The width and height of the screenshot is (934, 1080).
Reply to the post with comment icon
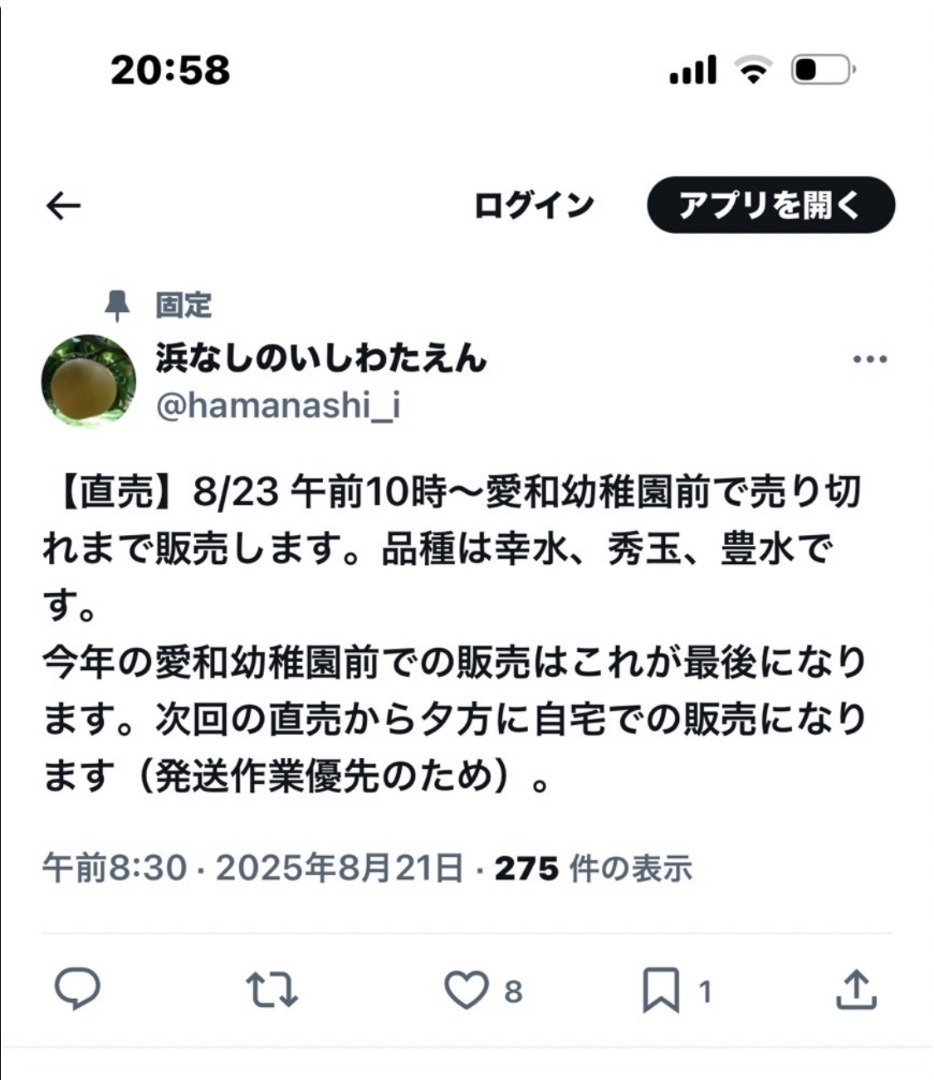[76, 990]
